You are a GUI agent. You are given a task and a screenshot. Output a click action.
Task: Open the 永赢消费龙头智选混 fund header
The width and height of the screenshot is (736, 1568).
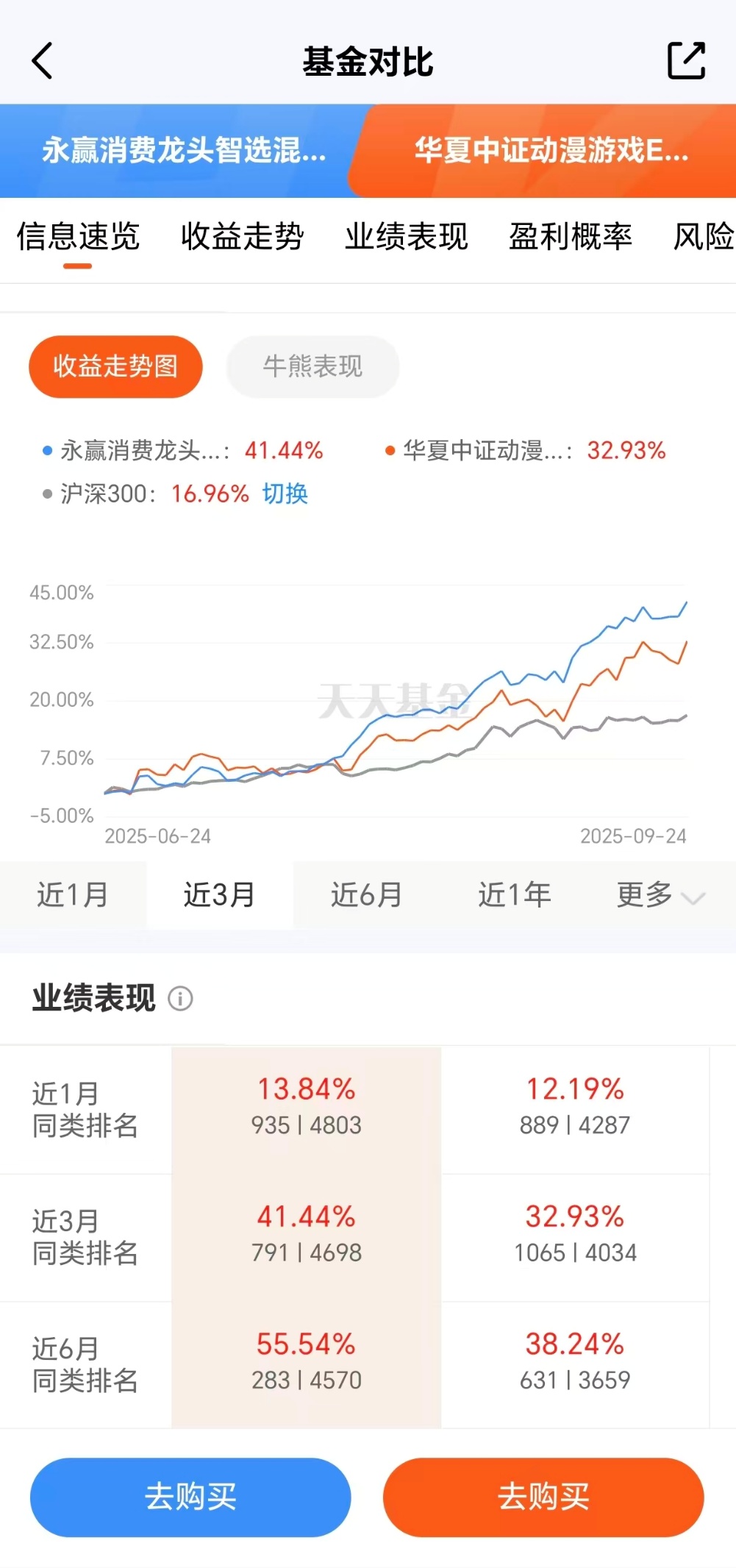coord(184,151)
